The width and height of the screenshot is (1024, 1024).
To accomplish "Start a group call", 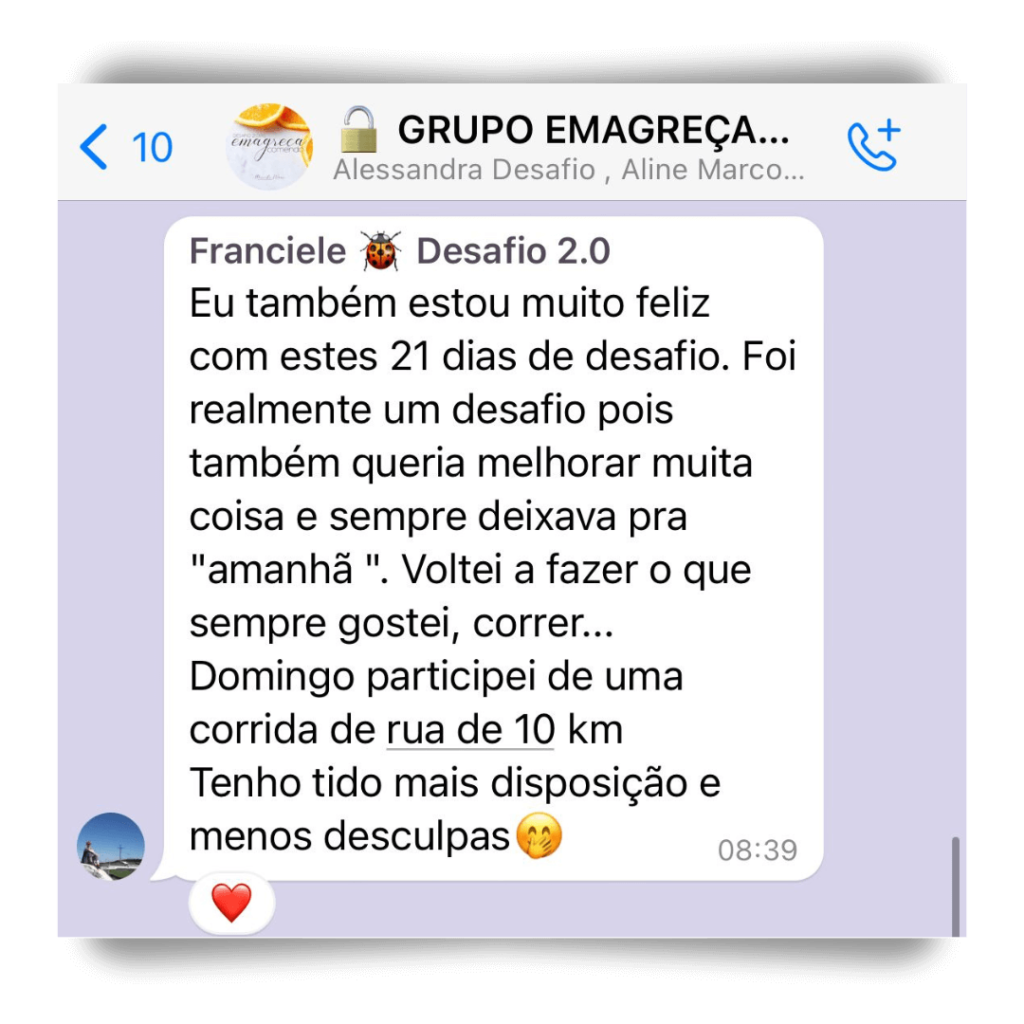I will pos(874,146).
